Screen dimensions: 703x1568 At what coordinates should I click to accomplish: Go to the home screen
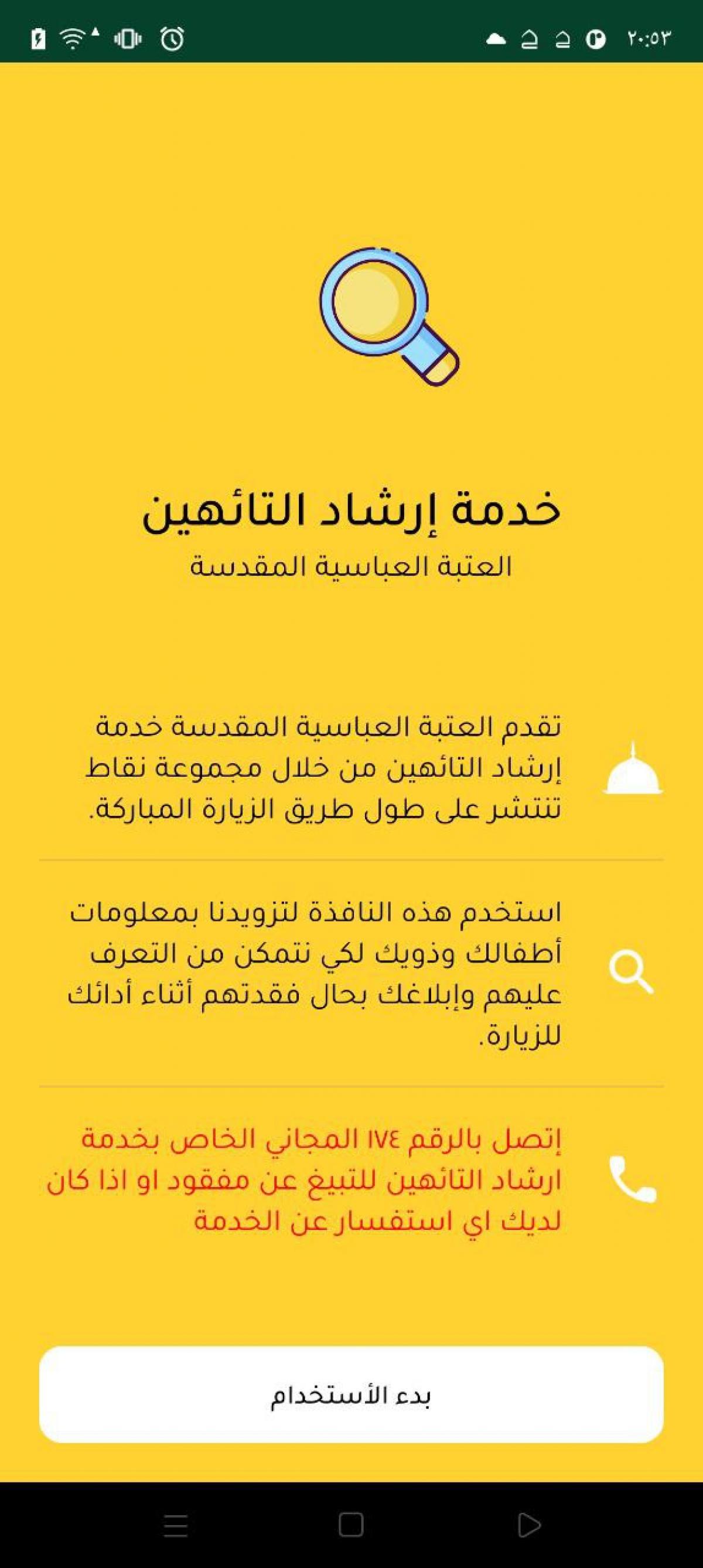click(351, 1525)
